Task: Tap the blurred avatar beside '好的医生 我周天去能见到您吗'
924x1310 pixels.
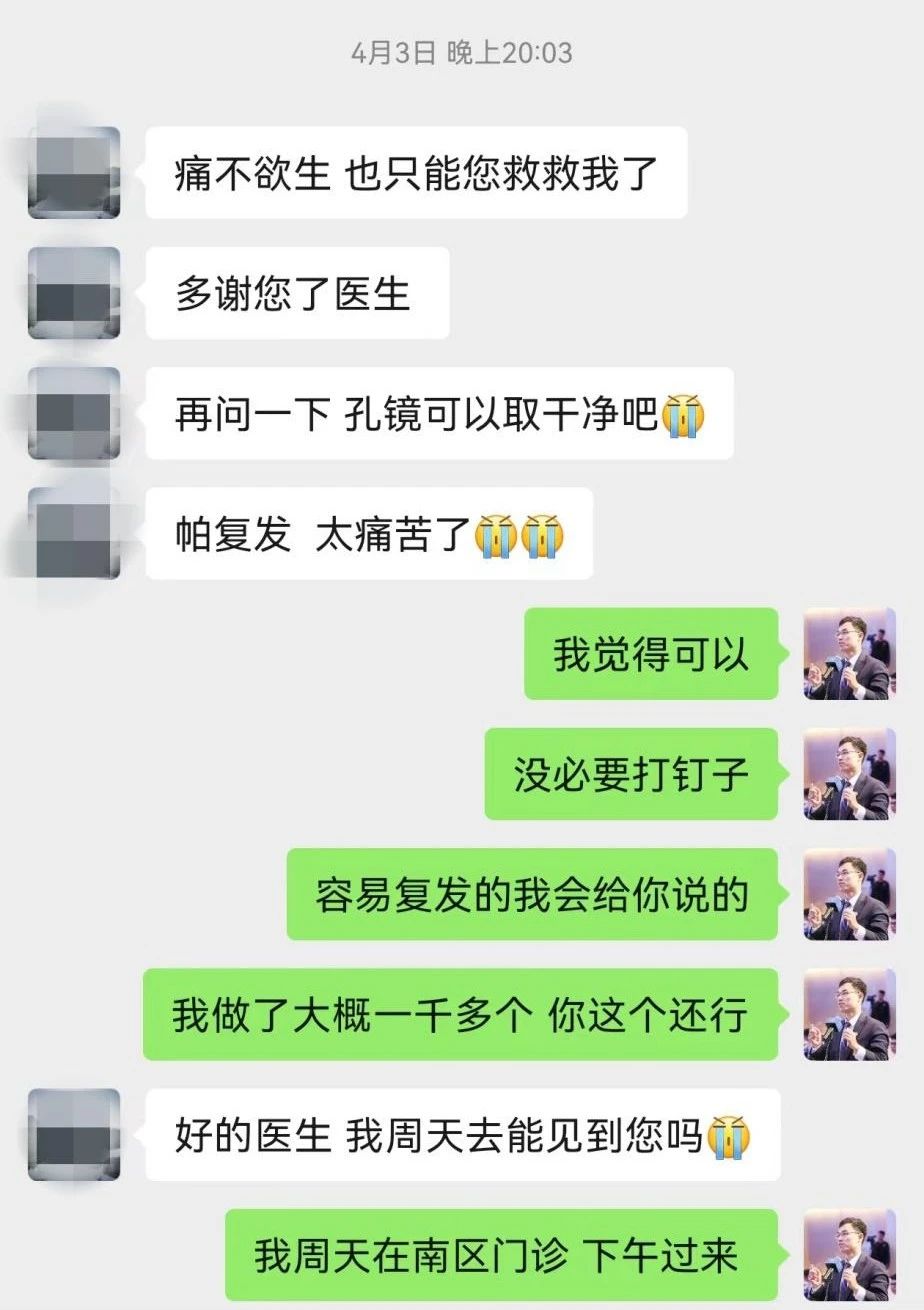Action: (74, 1135)
